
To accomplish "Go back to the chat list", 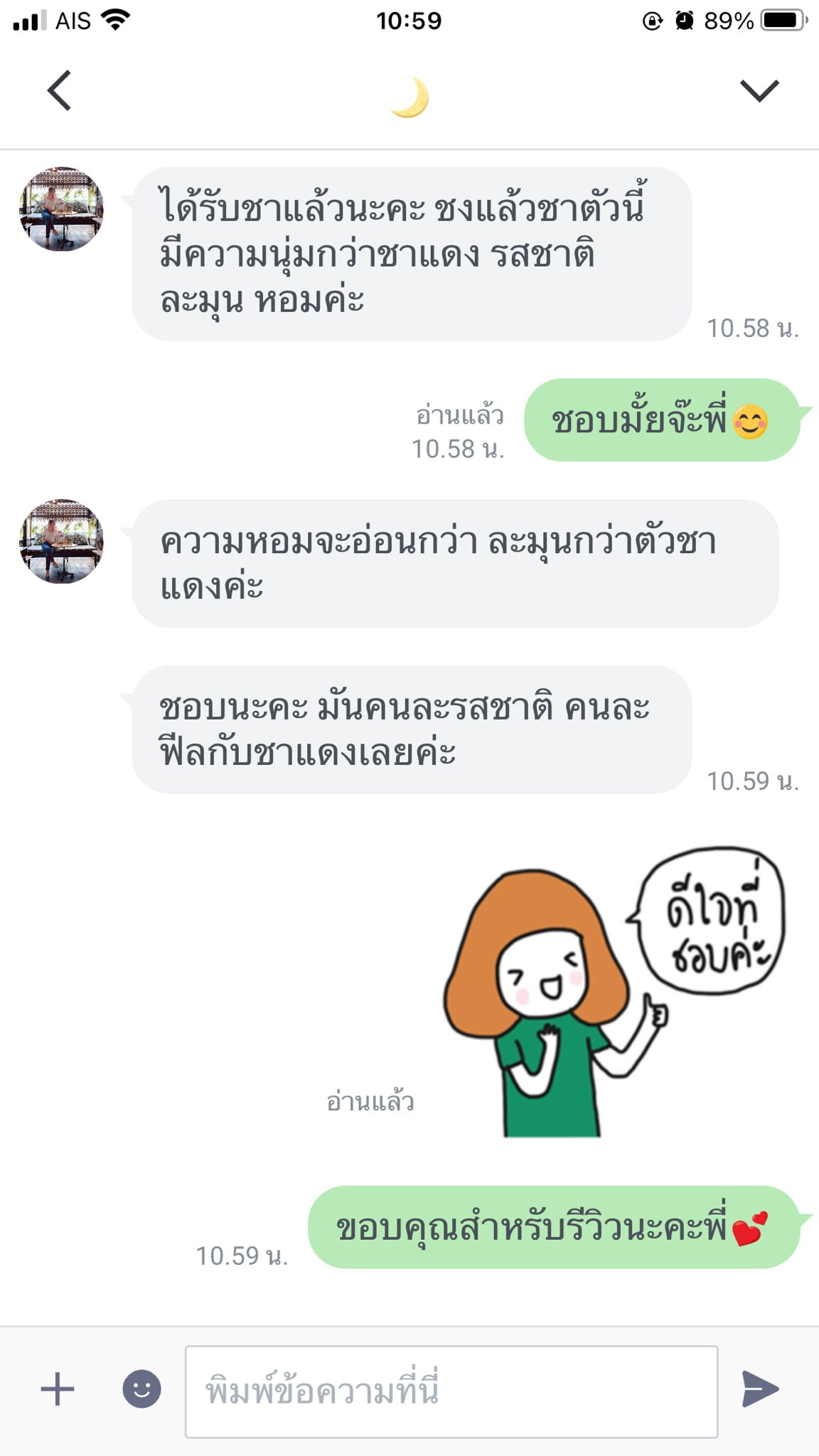I will 60,91.
